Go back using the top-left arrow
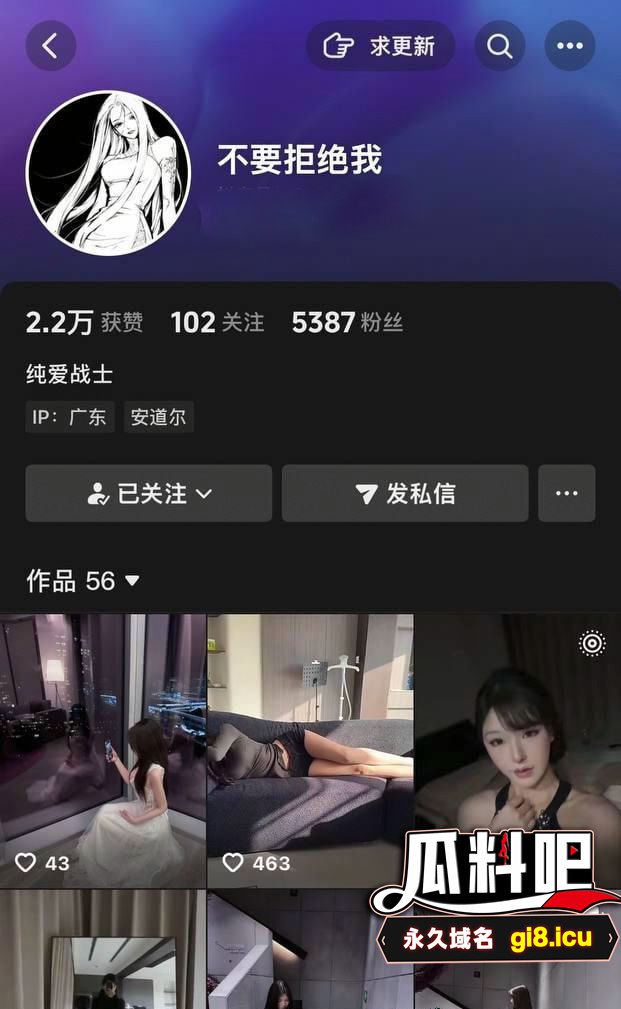 pyautogui.click(x=50, y=46)
